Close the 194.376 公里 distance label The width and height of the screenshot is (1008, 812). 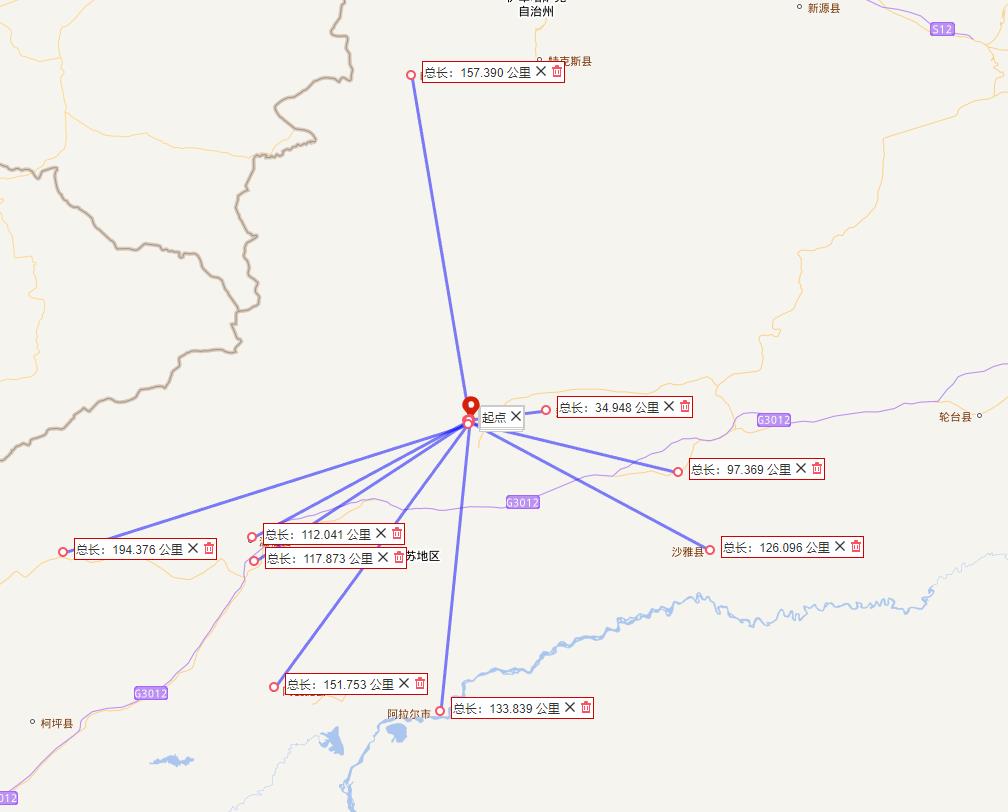click(x=193, y=548)
